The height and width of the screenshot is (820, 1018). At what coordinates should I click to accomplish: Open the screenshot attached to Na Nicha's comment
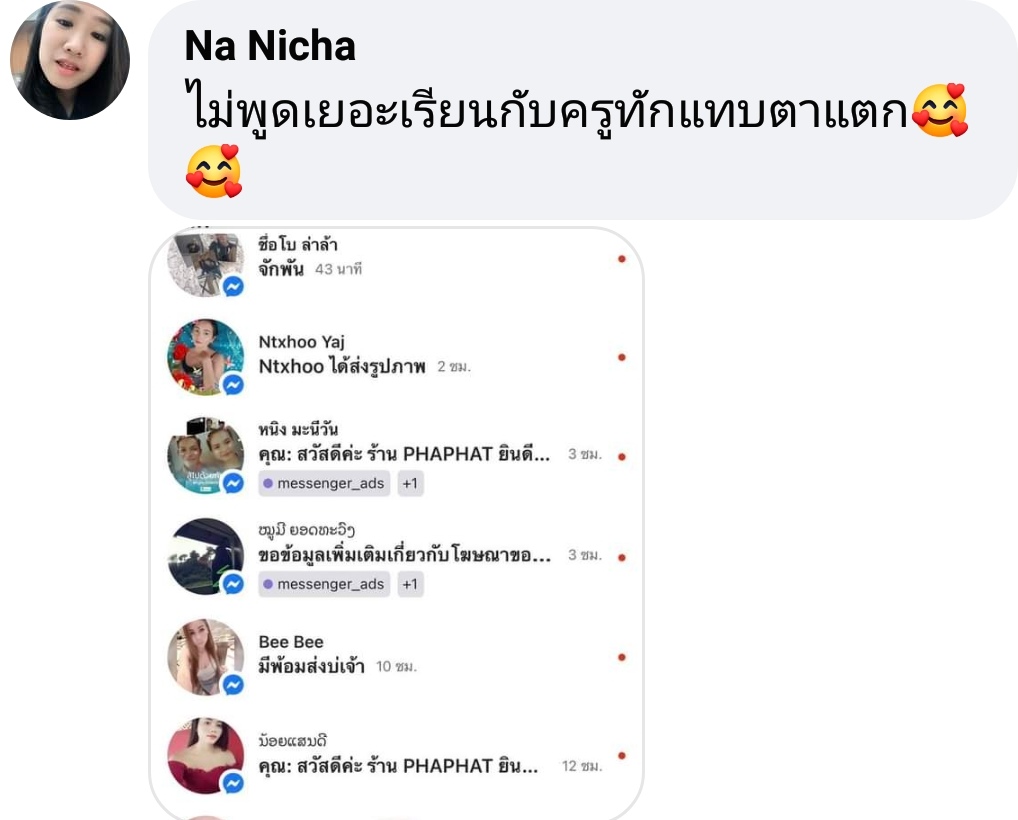(397, 520)
